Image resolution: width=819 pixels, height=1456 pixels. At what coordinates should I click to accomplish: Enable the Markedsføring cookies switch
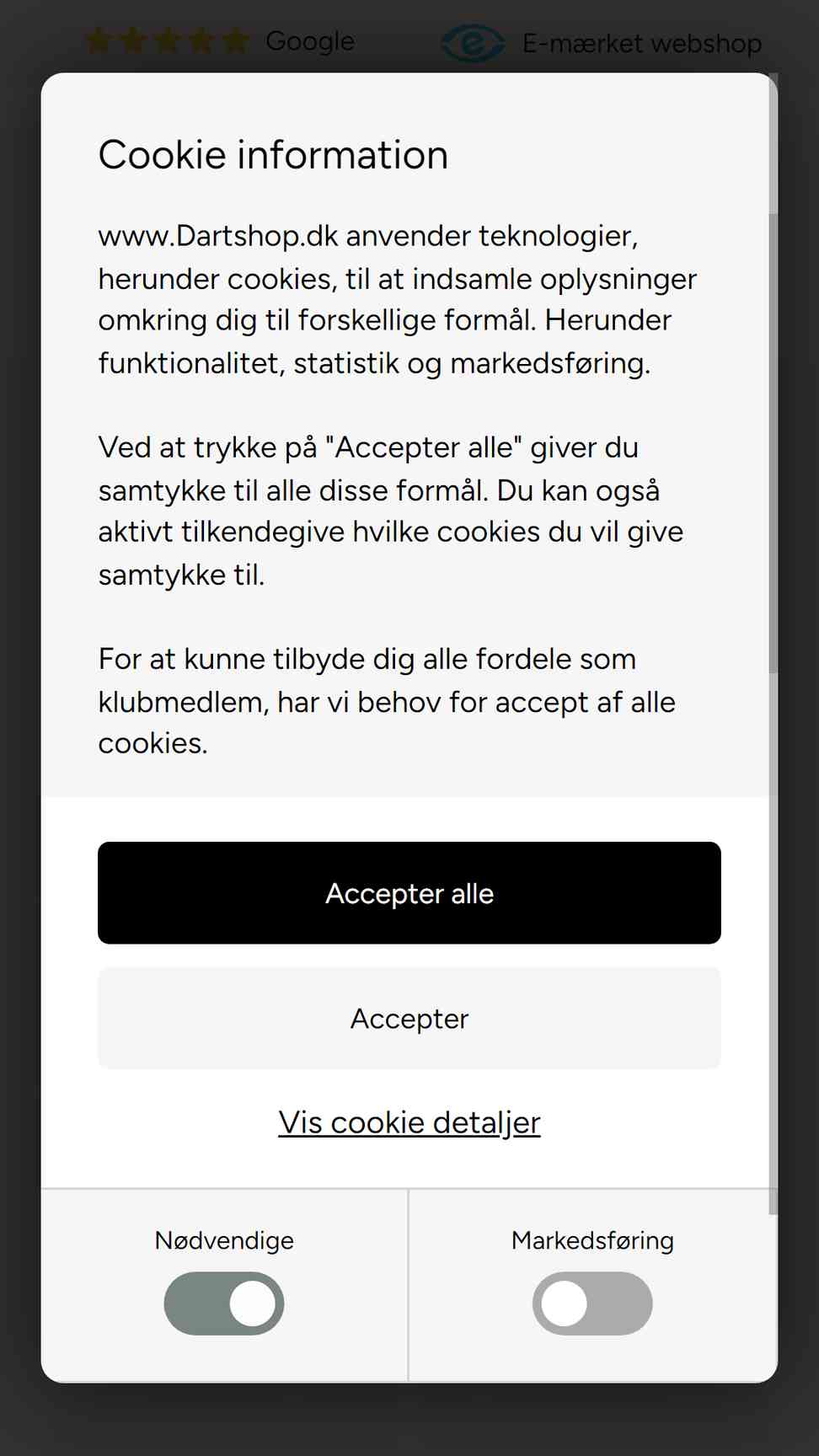(x=592, y=1303)
